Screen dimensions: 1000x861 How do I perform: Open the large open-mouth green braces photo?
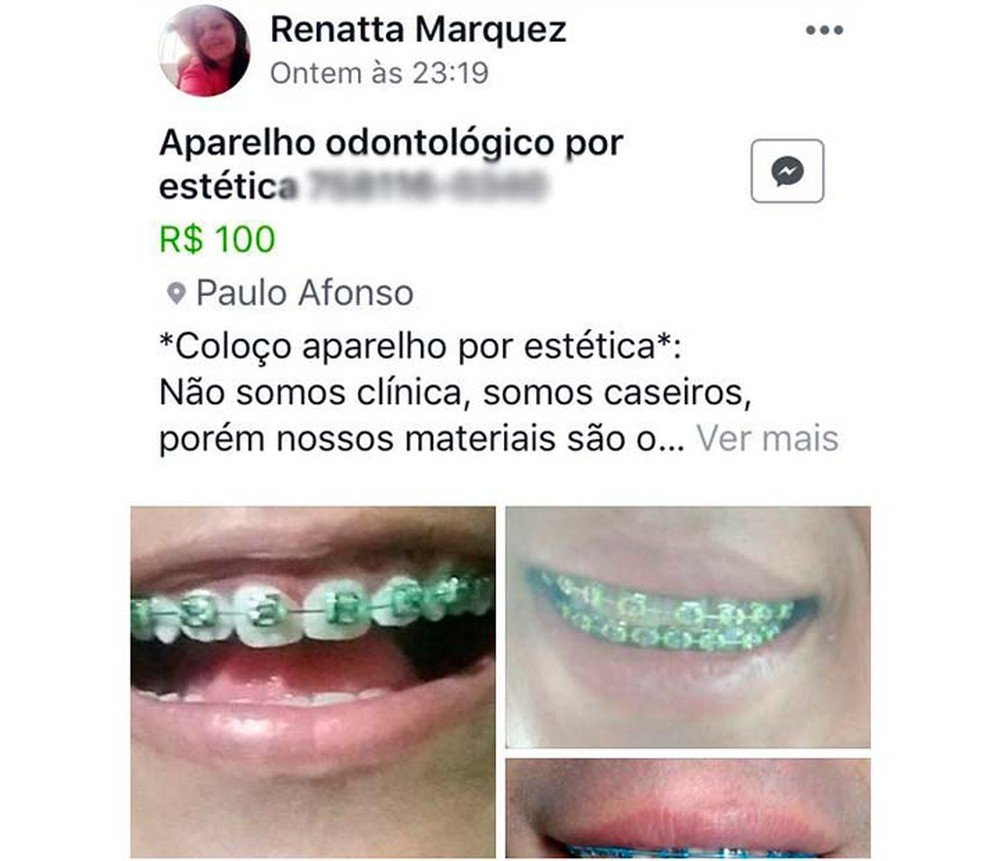point(313,681)
